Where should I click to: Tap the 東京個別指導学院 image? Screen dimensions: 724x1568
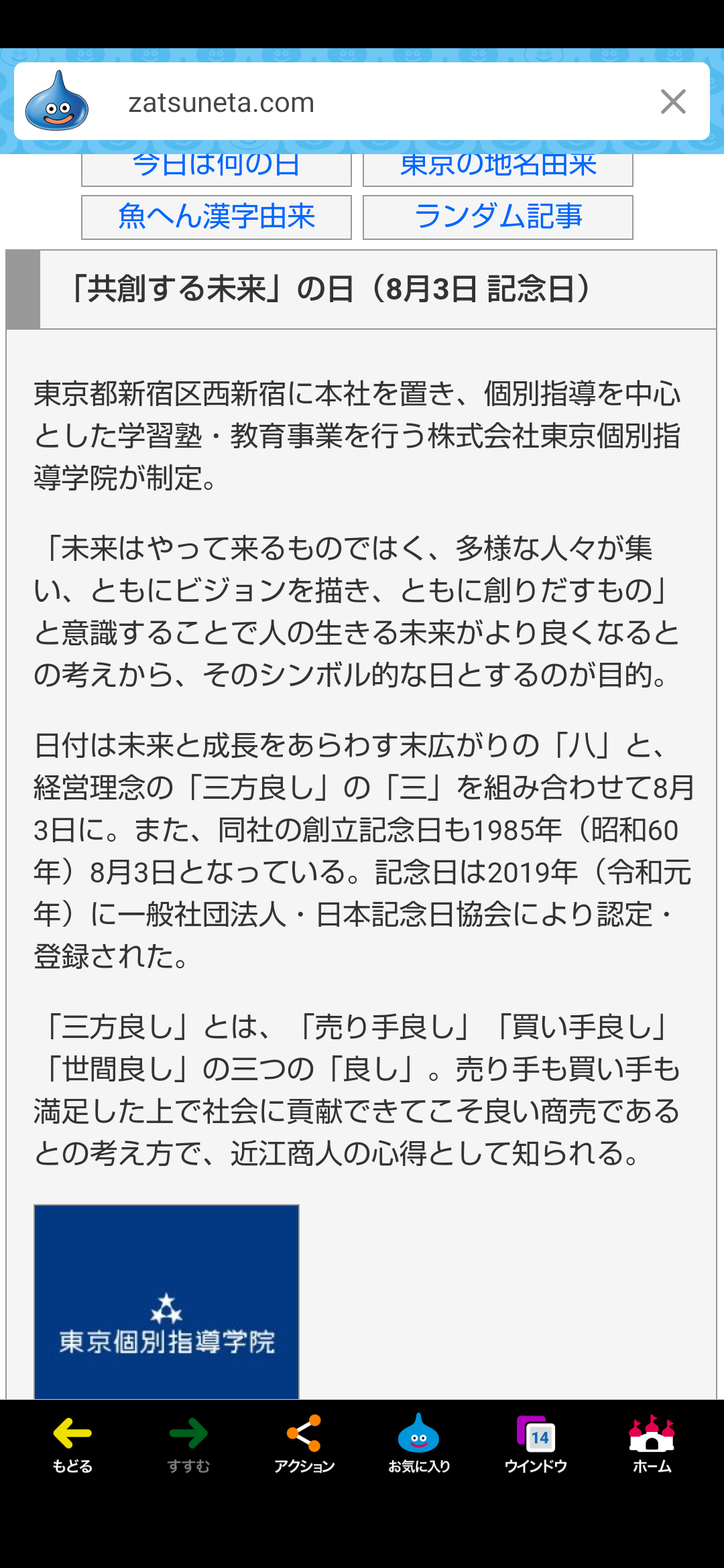coord(166,1301)
